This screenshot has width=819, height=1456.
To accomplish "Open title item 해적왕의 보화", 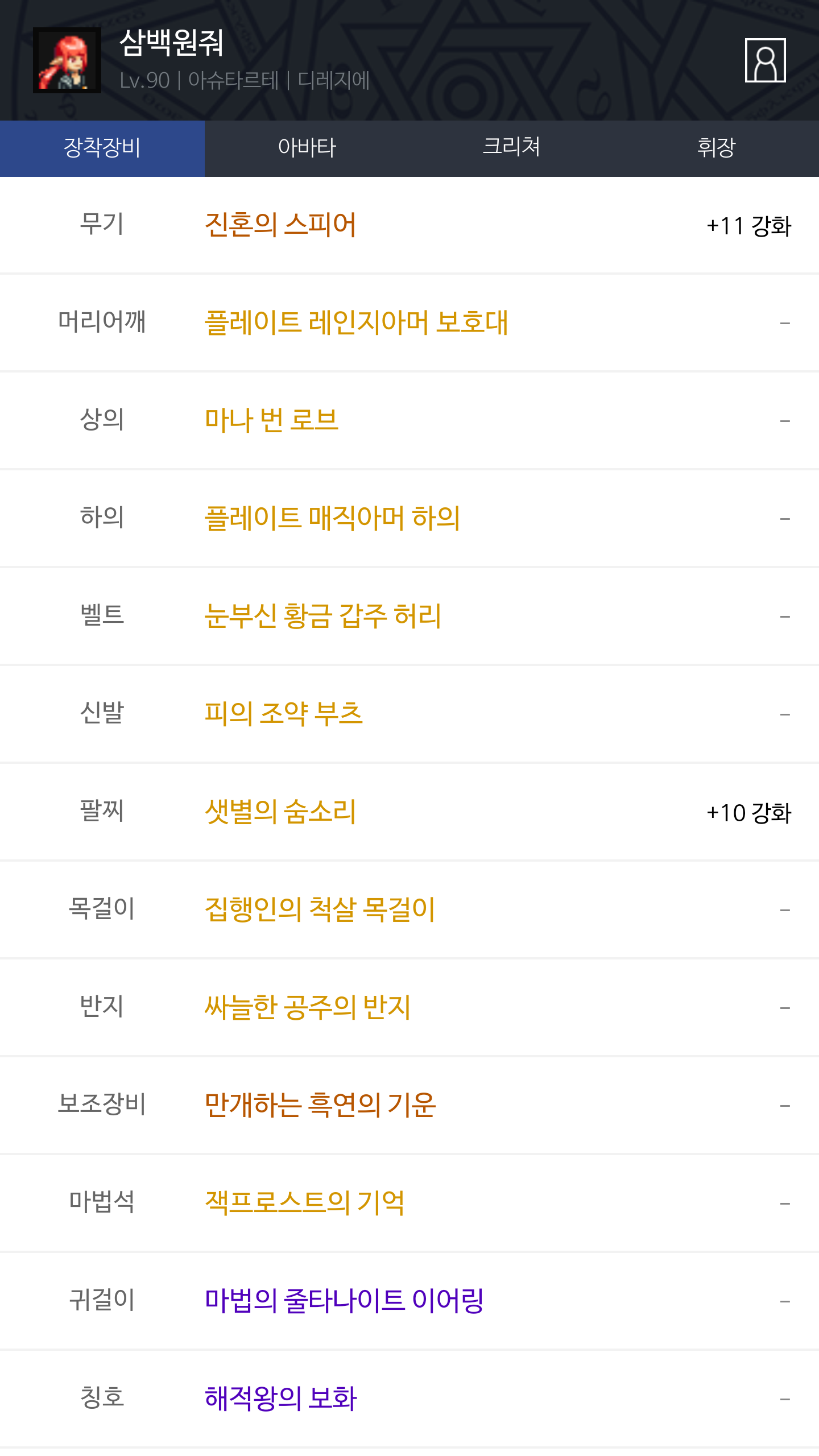I will click(x=281, y=1399).
